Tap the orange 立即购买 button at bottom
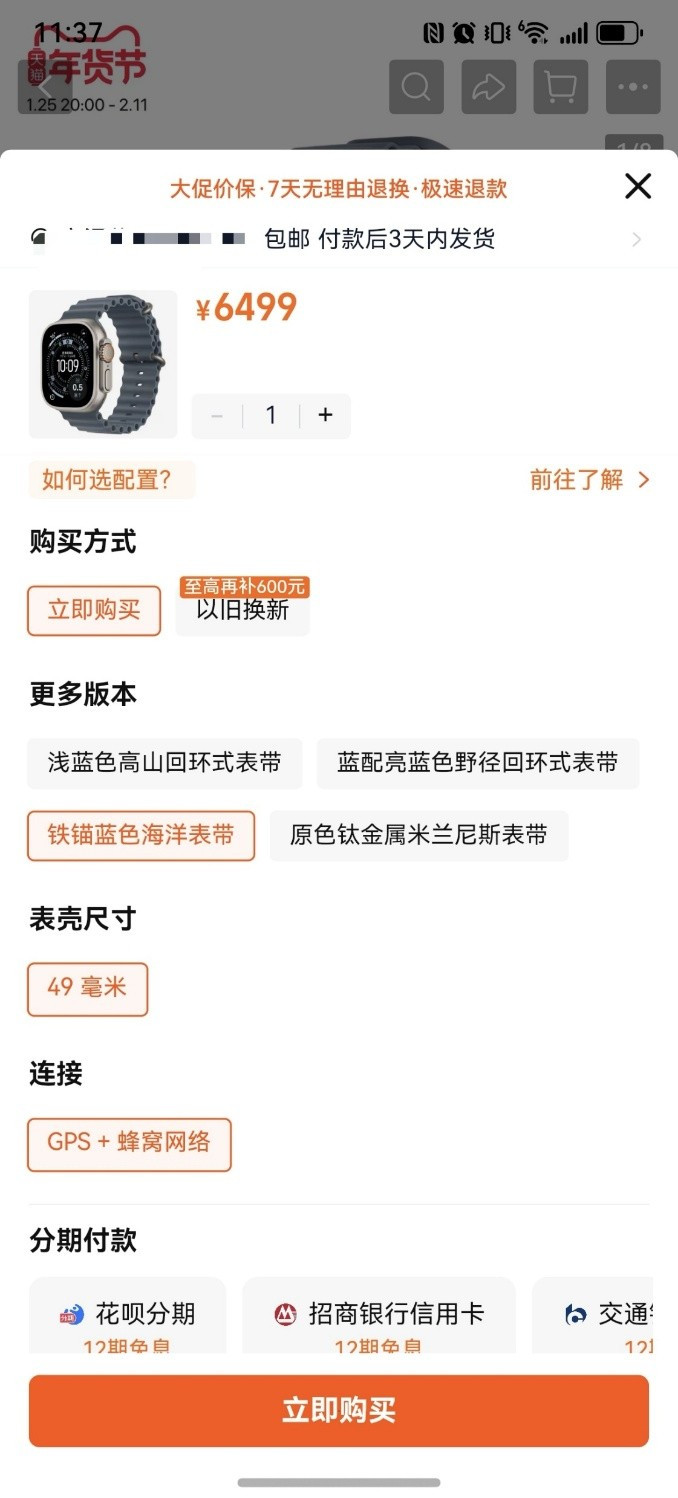Screen dimensions: 678x1498 pyautogui.click(x=339, y=1410)
